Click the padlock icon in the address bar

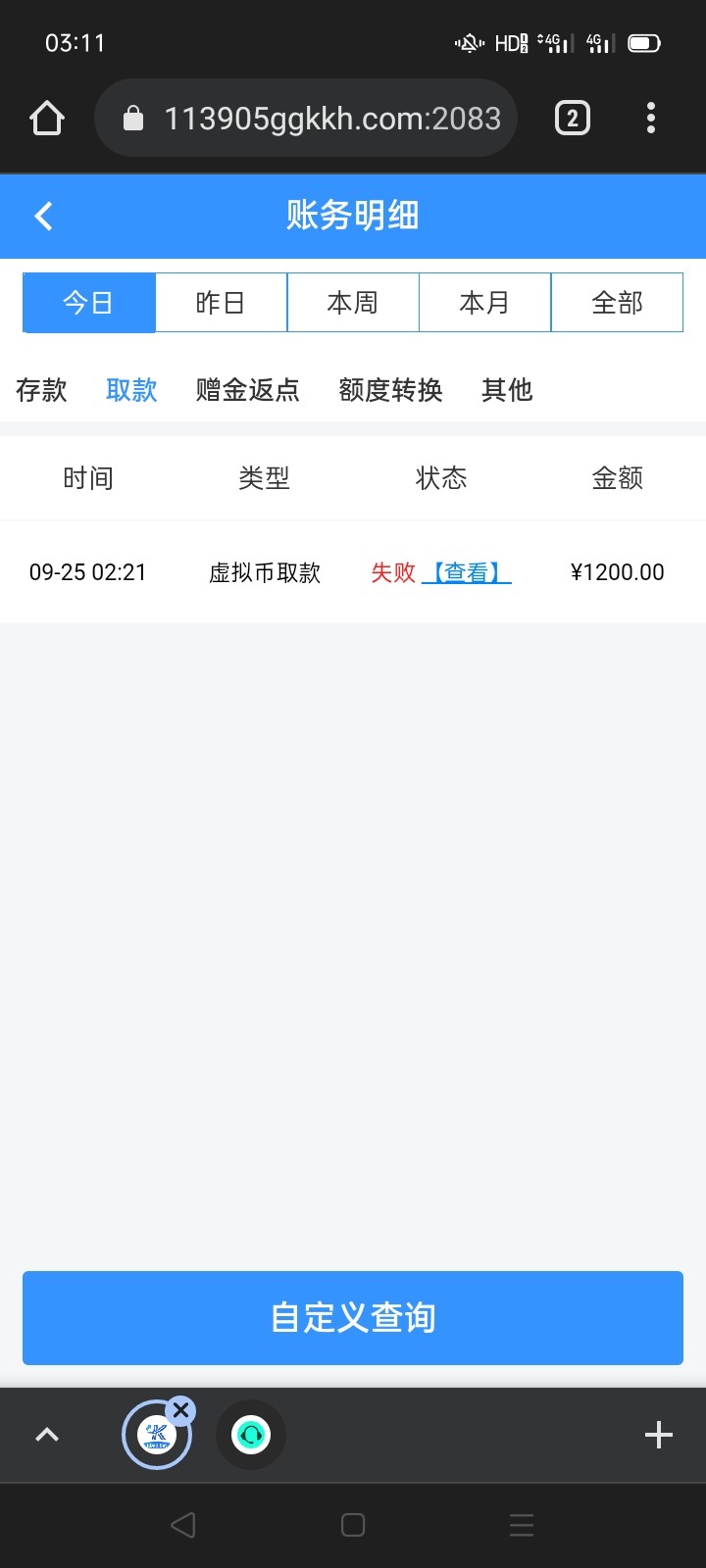134,117
